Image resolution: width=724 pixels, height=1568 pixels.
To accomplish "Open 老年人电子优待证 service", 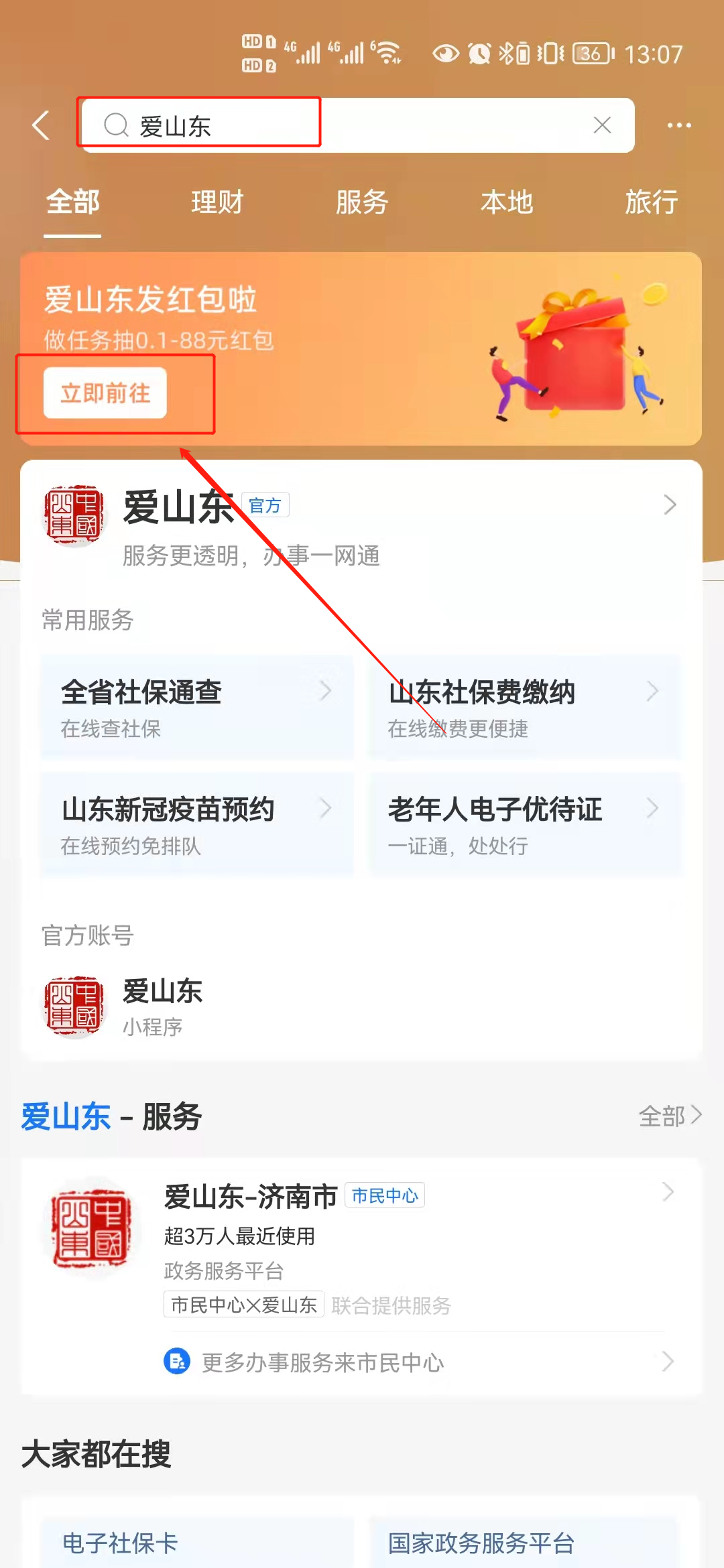I will 524,825.
